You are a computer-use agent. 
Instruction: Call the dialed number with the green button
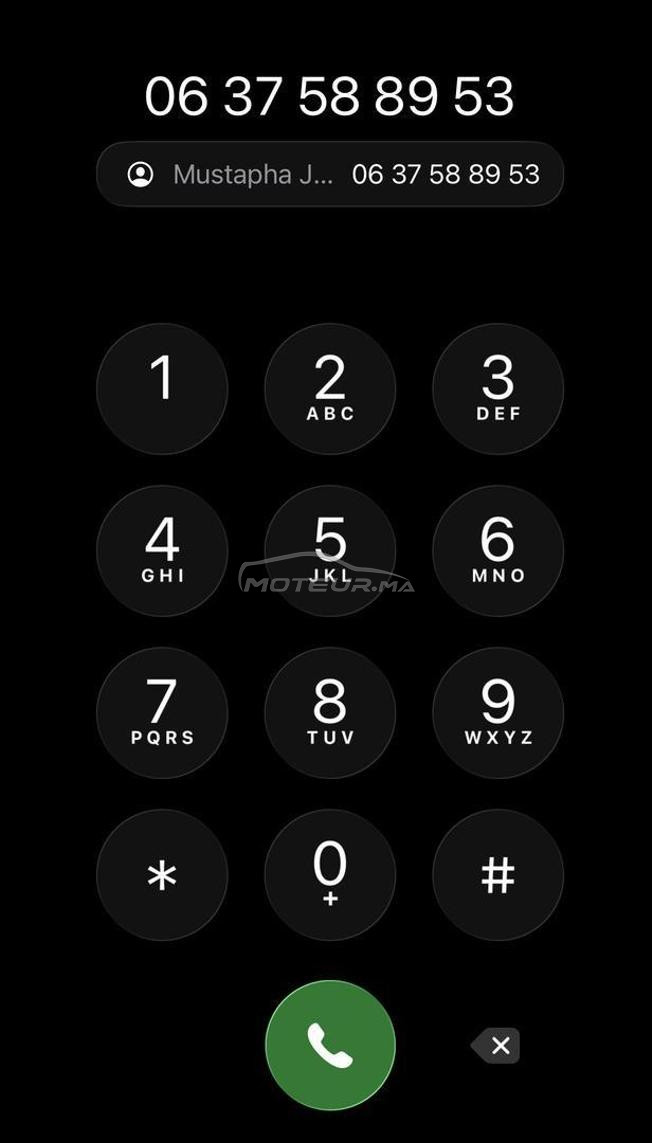tap(330, 1045)
